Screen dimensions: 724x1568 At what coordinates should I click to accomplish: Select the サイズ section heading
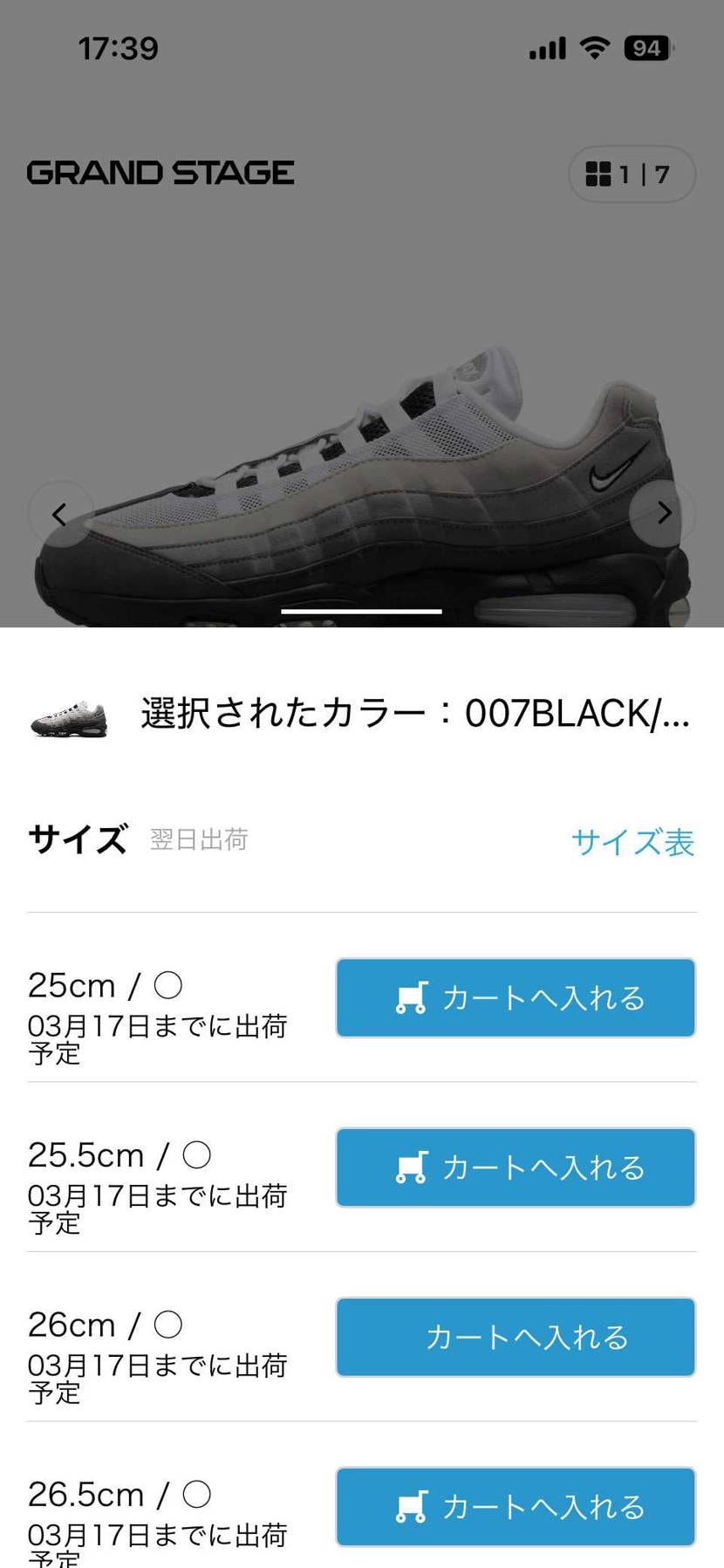[75, 839]
